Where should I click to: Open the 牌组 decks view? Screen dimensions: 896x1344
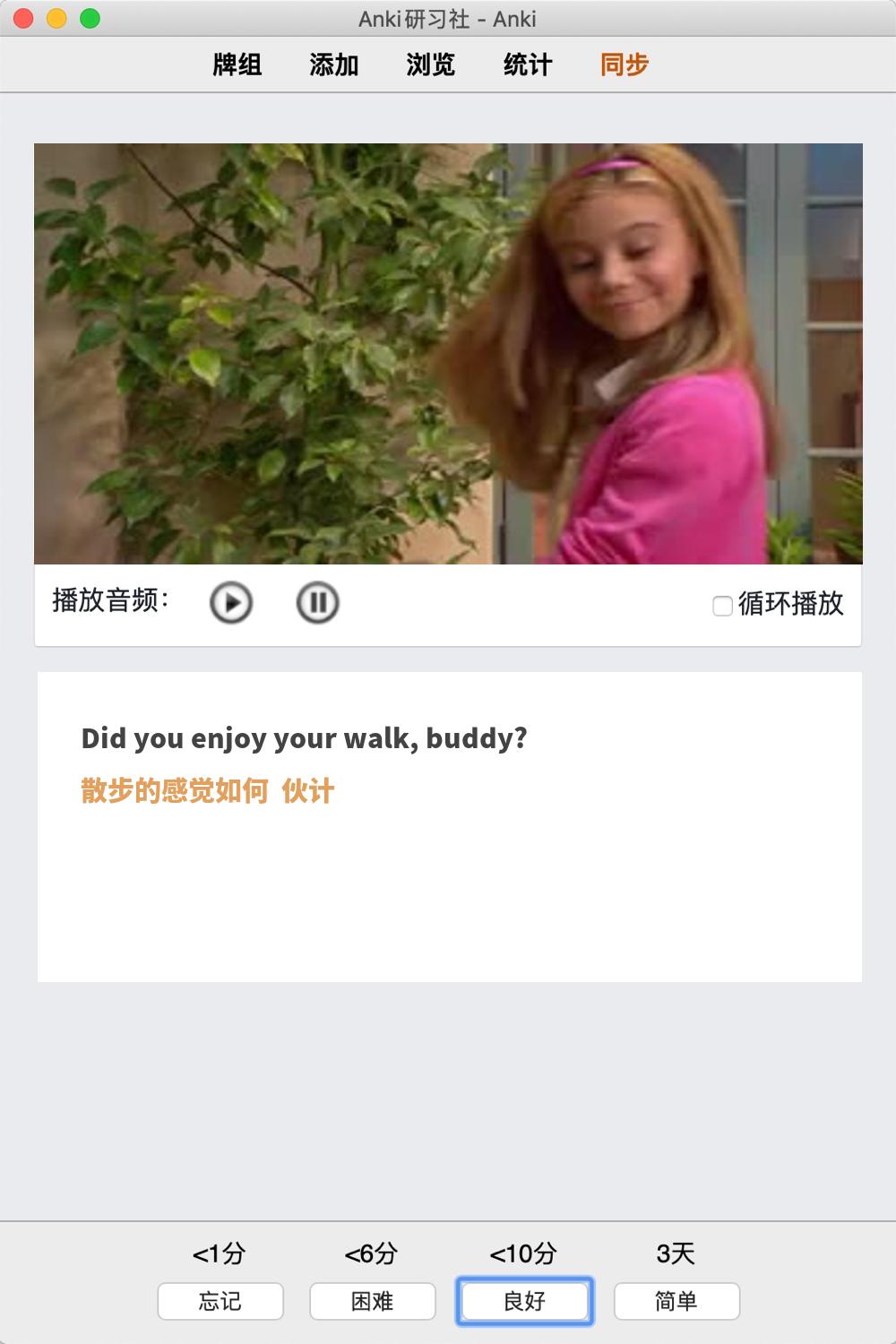click(x=237, y=65)
